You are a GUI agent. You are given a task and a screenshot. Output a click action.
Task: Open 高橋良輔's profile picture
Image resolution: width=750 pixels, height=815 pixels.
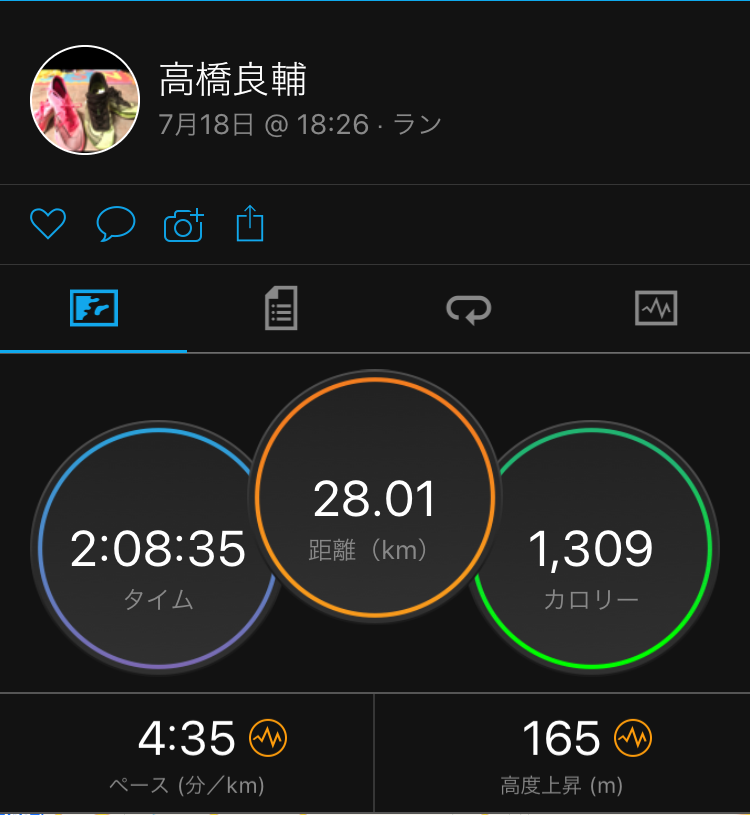[x=85, y=100]
